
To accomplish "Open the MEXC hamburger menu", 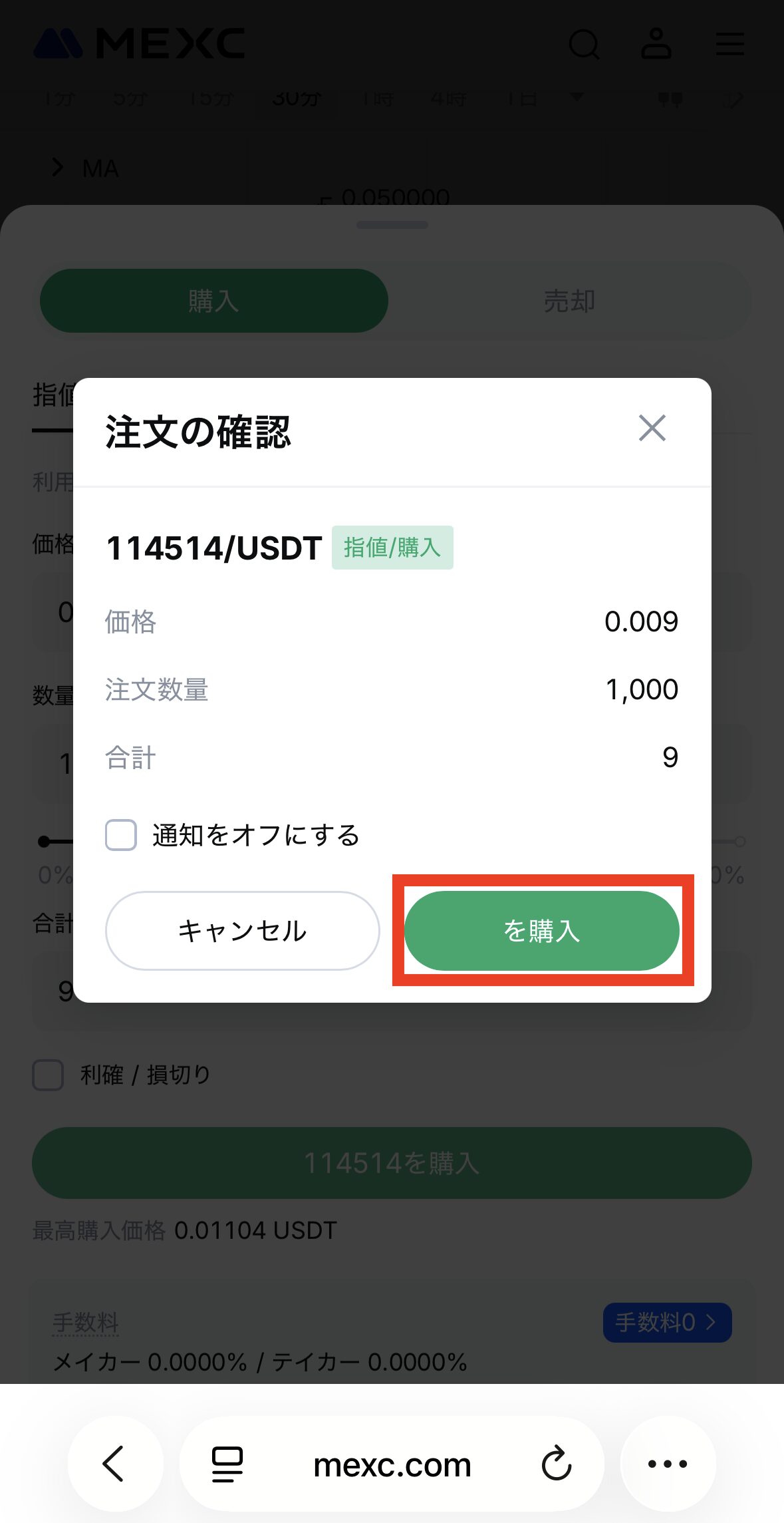I will 729,45.
